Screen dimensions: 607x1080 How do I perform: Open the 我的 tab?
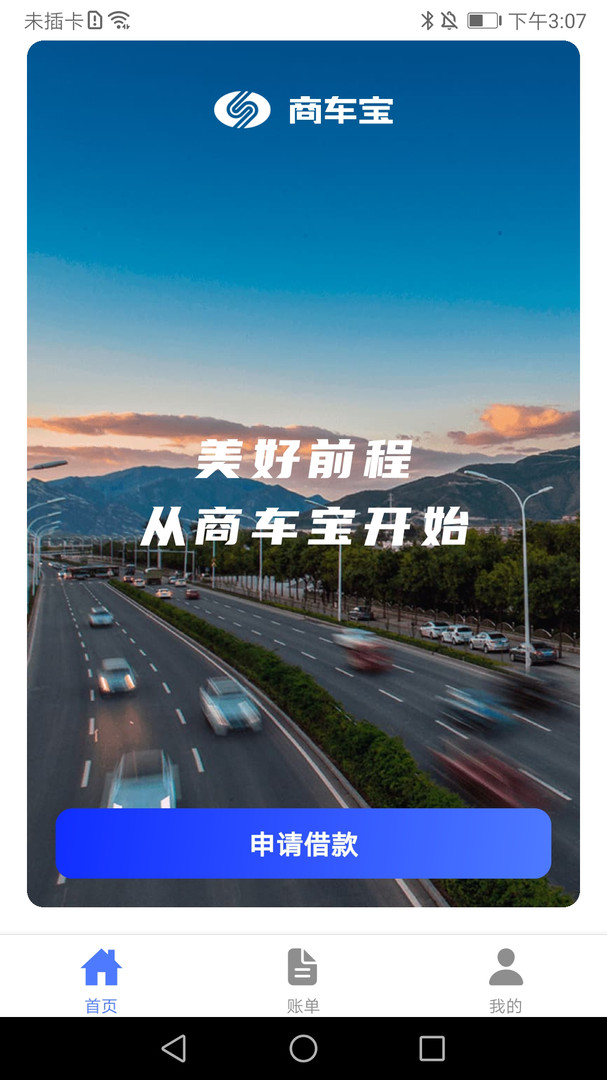tap(505, 979)
